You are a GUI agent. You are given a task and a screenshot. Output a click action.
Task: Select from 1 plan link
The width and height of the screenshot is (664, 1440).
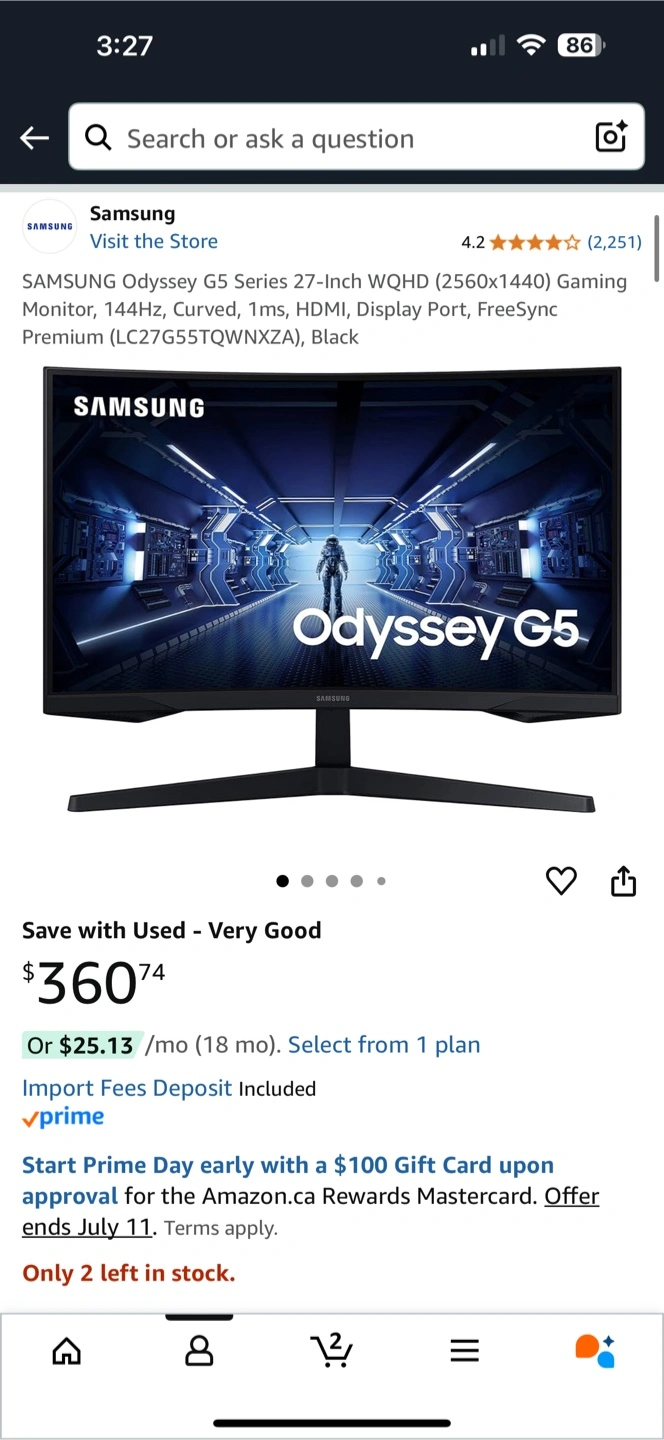pos(384,1045)
